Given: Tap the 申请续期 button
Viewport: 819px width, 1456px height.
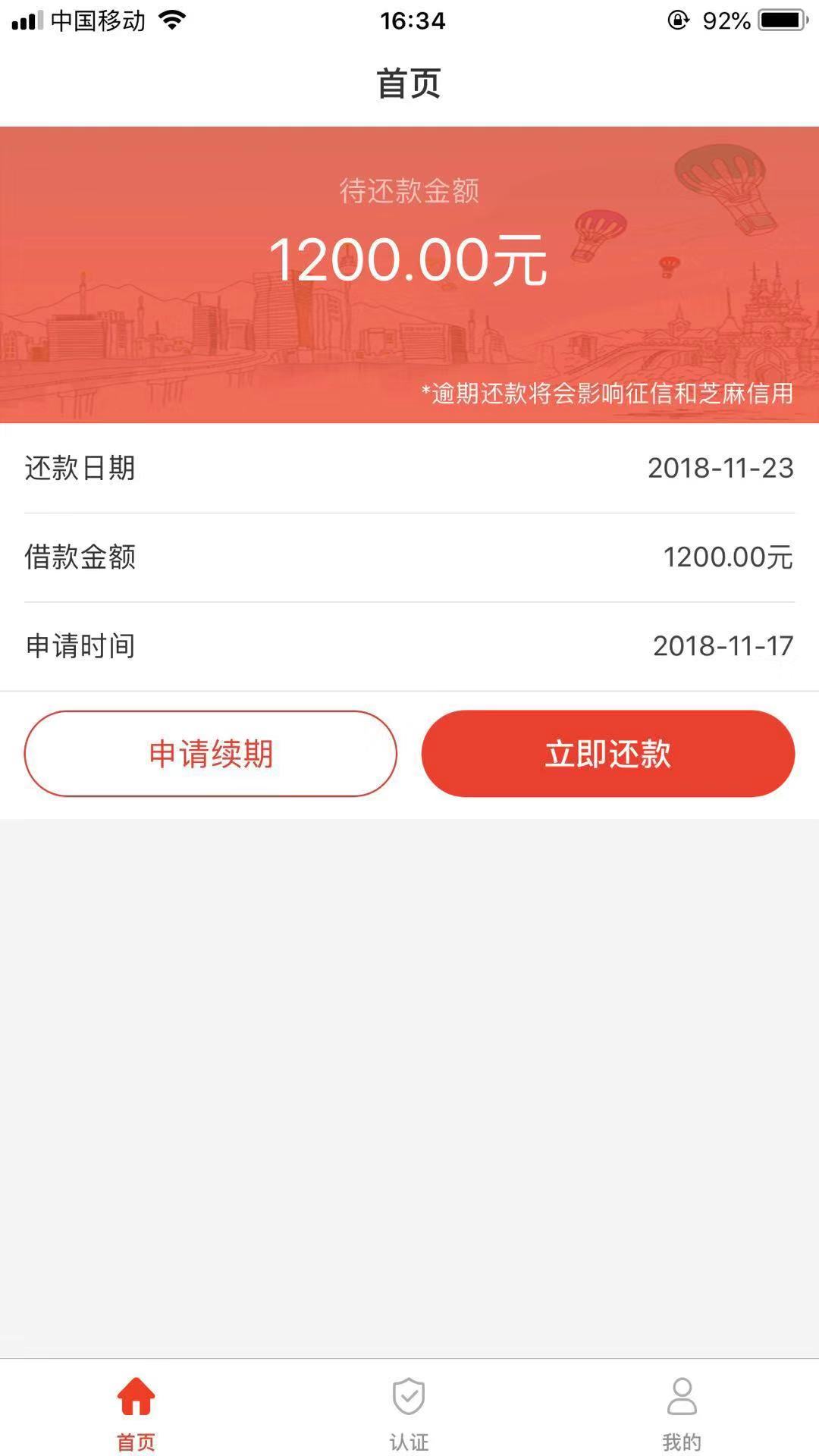Looking at the screenshot, I should tap(211, 754).
